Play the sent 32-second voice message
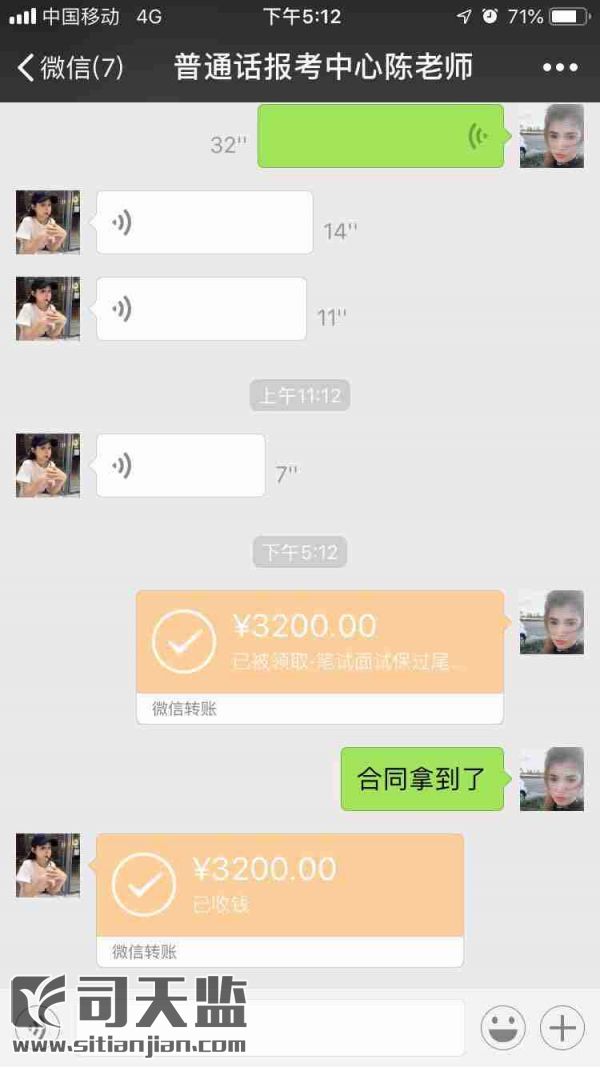600x1068 pixels. [x=381, y=136]
